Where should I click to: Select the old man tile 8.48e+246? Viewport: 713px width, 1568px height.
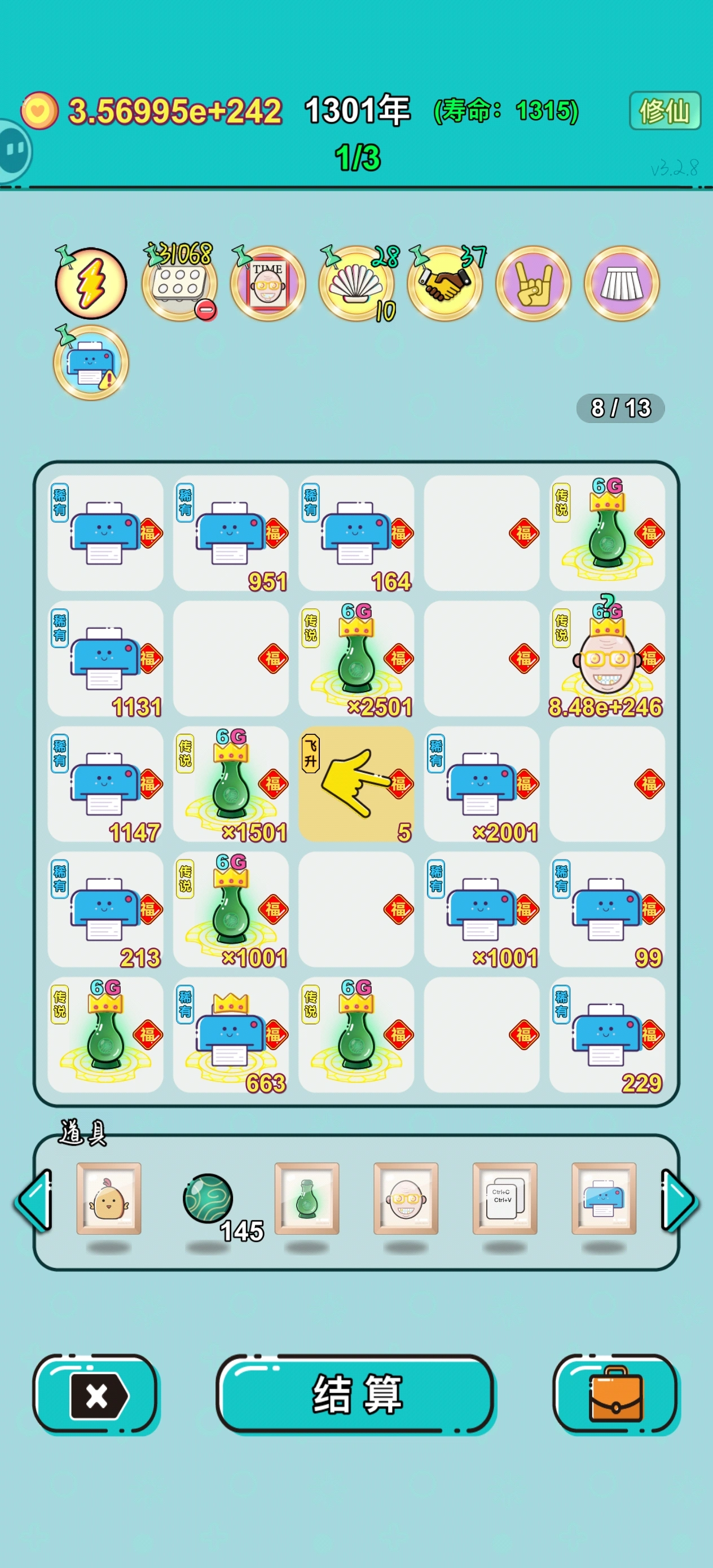point(606,658)
